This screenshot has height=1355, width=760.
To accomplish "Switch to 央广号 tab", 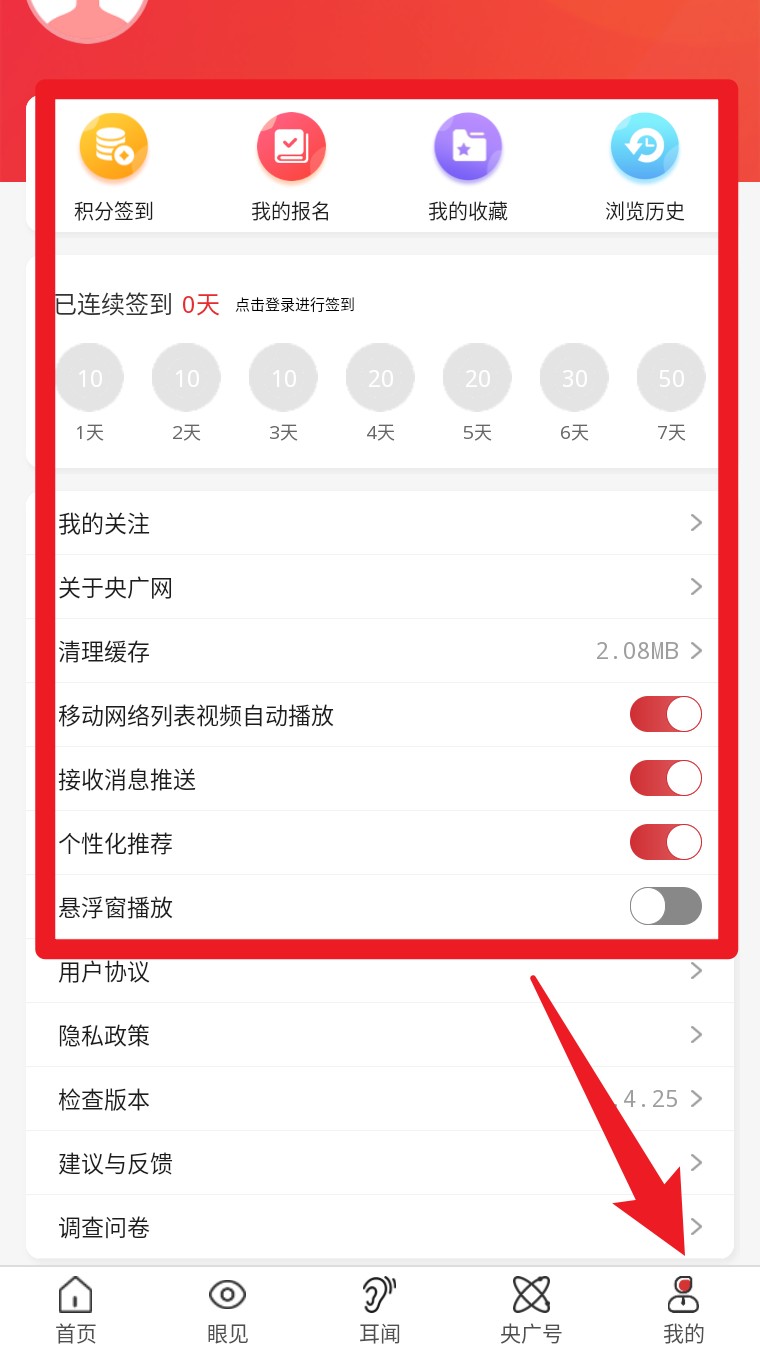I will click(x=531, y=1310).
